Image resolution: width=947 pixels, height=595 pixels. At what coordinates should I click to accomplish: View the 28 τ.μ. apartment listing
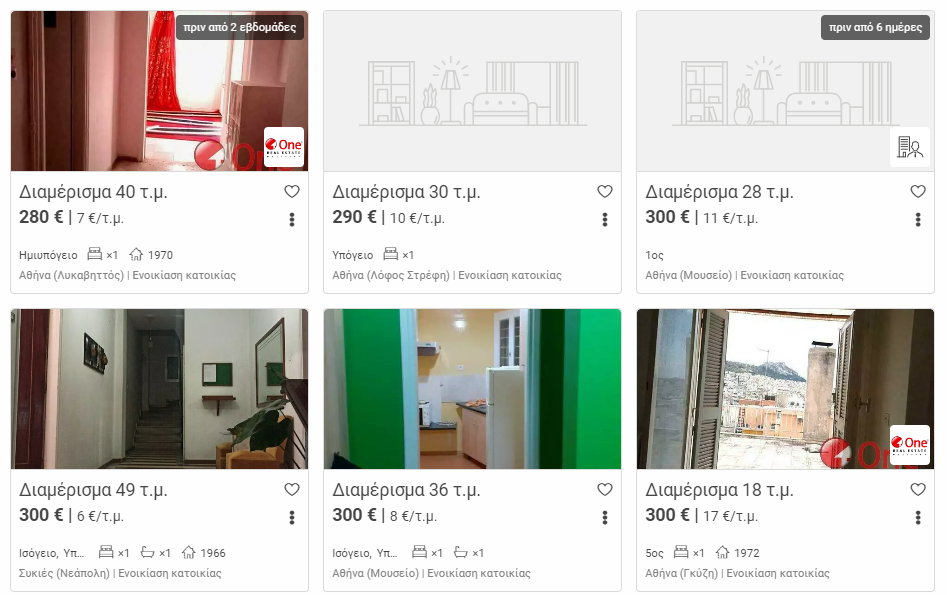(719, 192)
